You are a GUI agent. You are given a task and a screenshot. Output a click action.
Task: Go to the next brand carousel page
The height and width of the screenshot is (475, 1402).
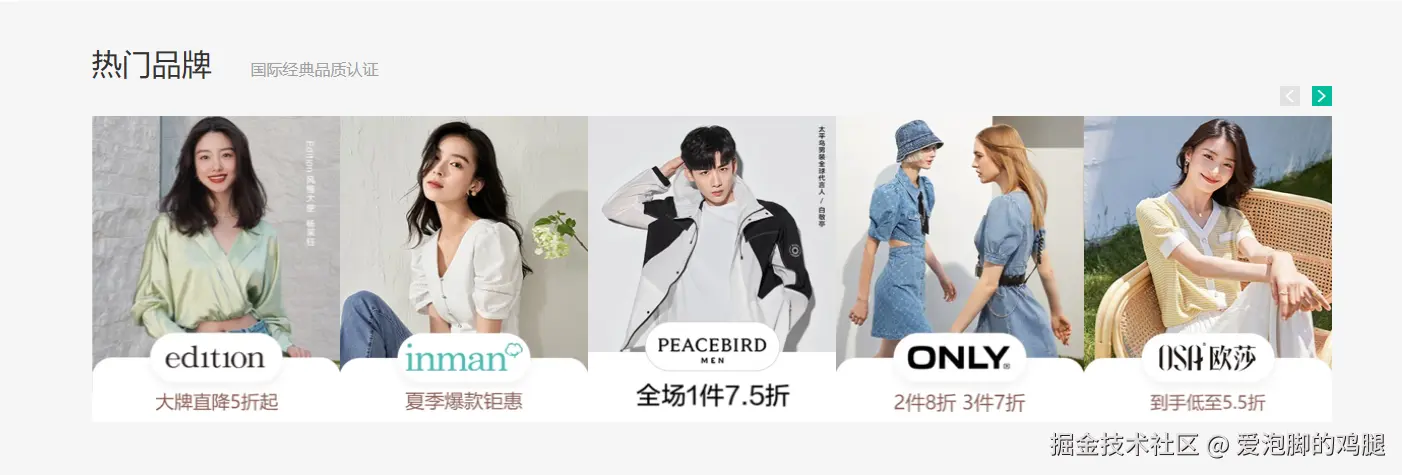click(1321, 96)
